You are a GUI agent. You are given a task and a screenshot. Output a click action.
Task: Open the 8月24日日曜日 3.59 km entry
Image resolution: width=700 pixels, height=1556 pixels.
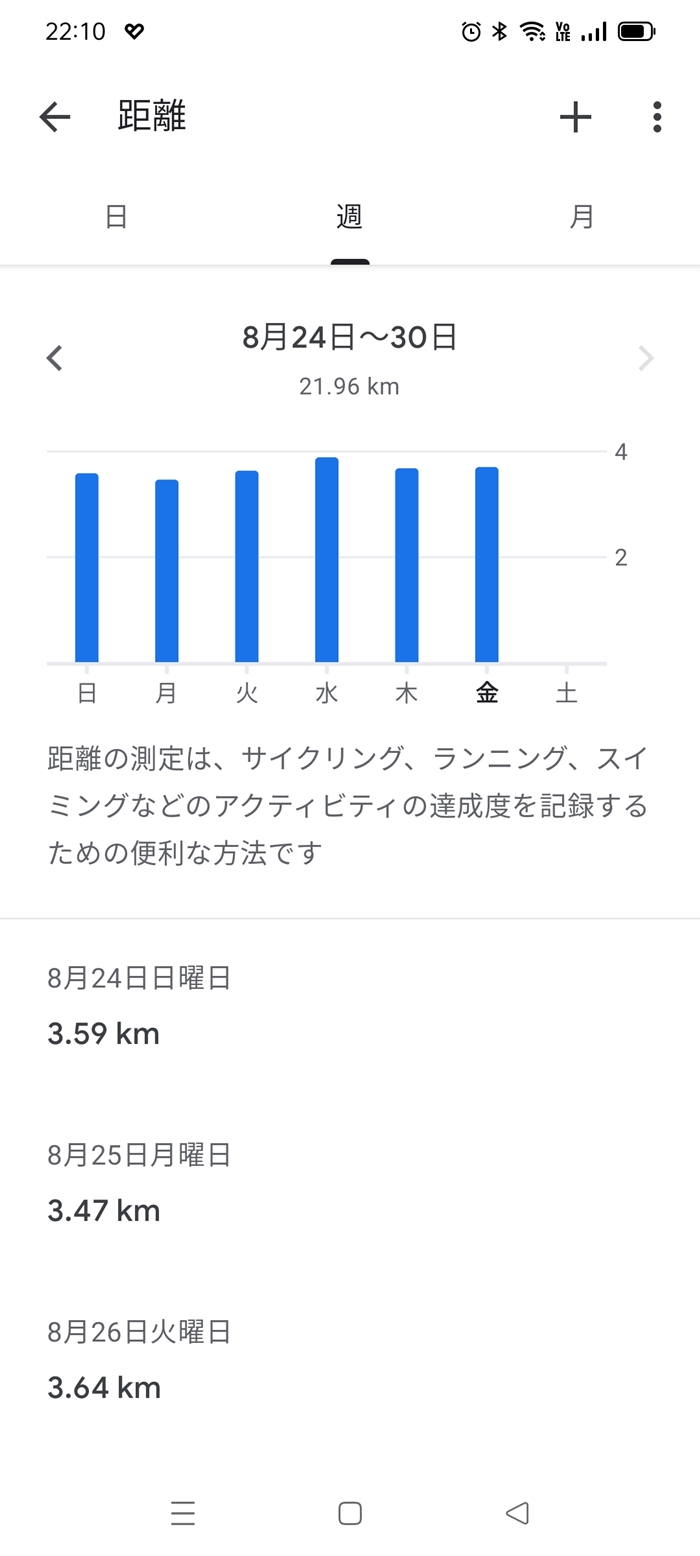pos(350,1006)
